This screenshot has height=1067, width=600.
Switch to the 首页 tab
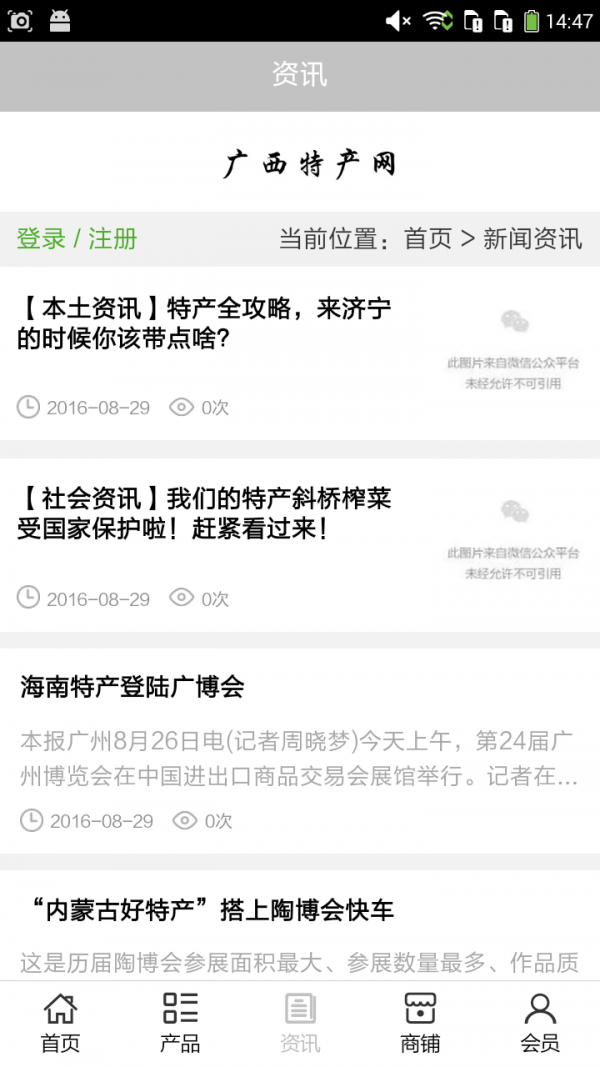pos(60,1023)
